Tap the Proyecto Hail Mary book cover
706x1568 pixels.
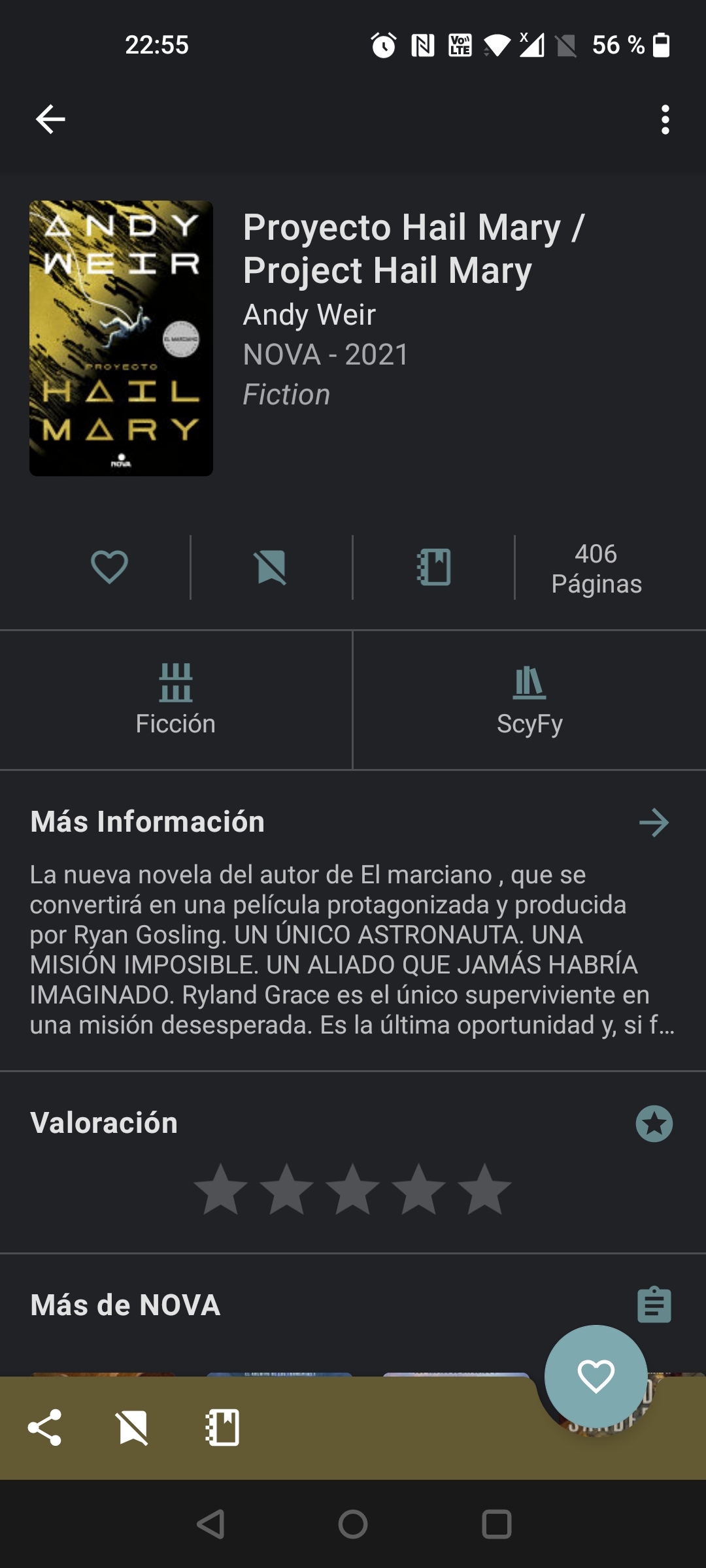click(x=121, y=338)
